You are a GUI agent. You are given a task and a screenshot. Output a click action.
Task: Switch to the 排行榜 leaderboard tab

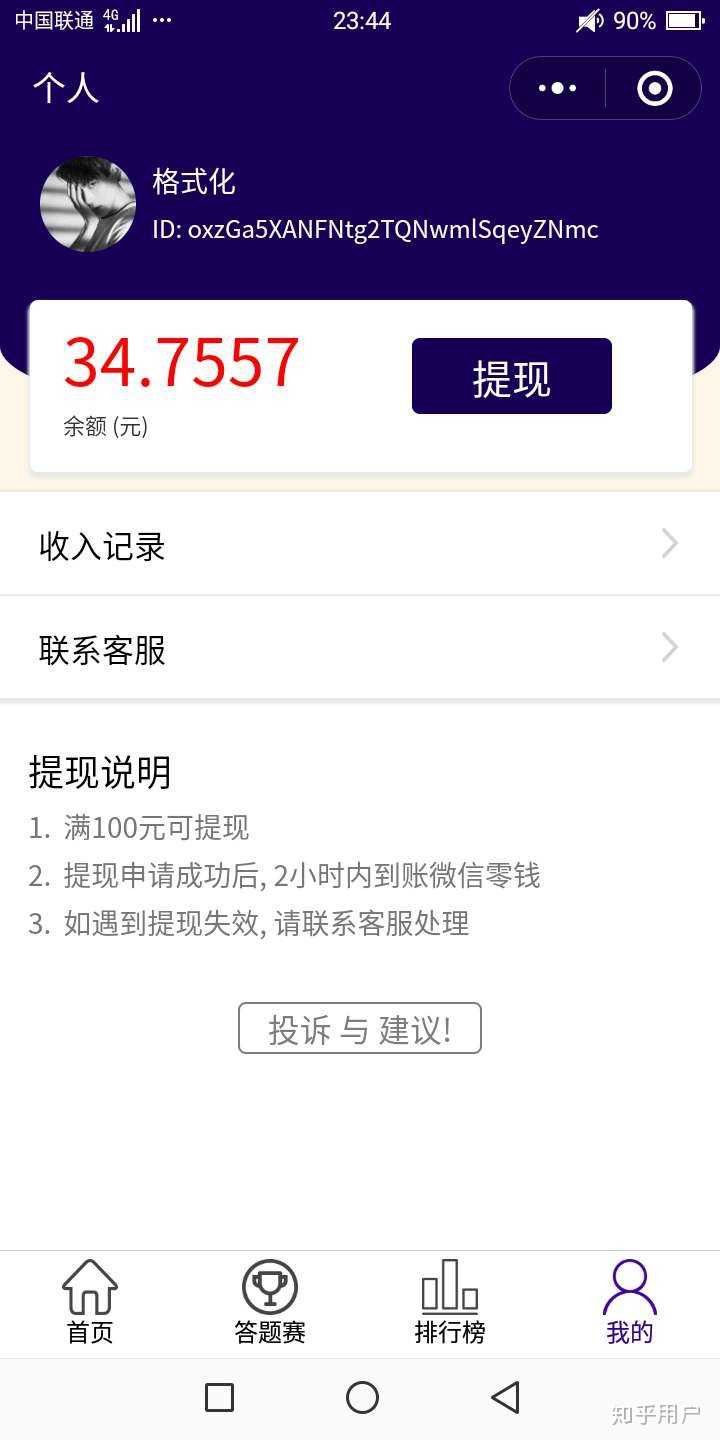[x=450, y=1302]
